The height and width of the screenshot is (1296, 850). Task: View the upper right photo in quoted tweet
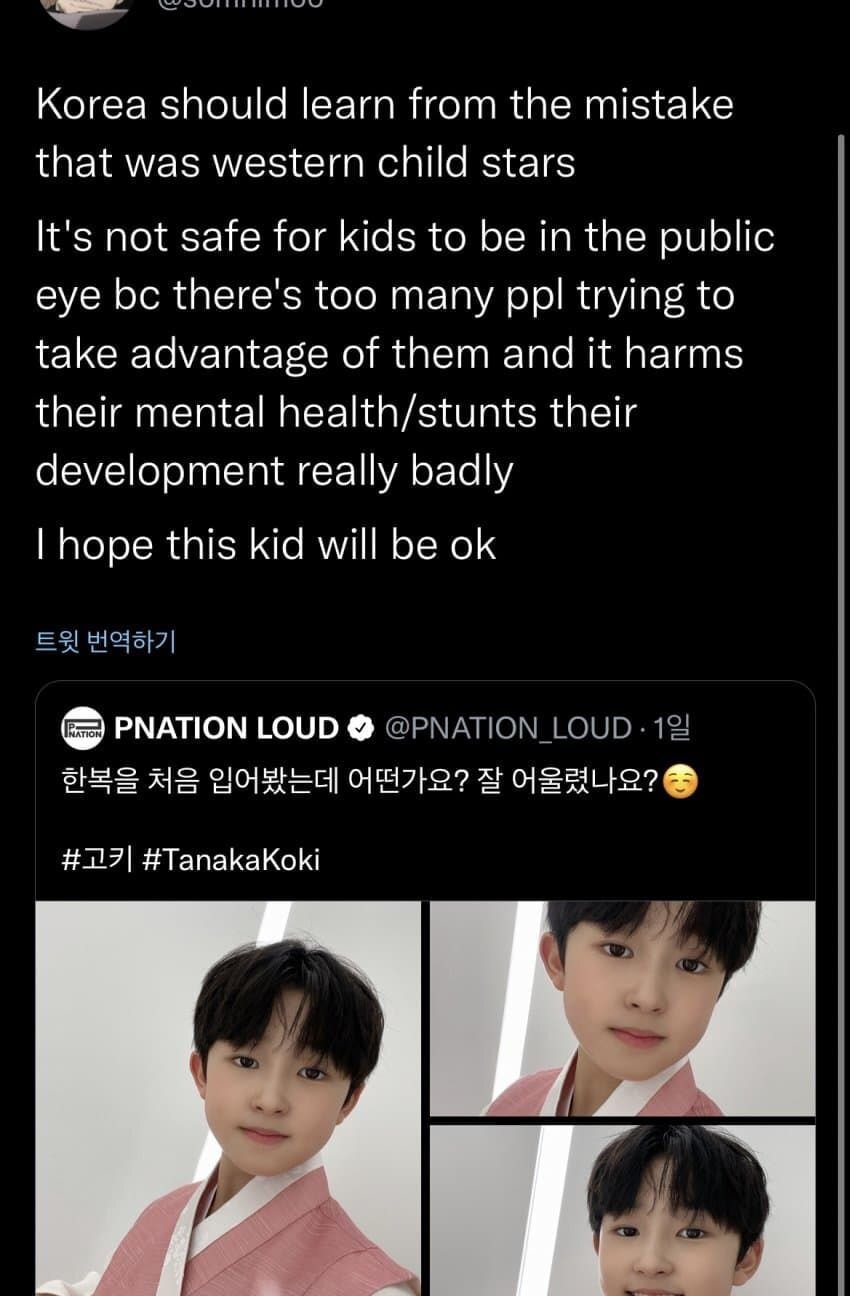pyautogui.click(x=622, y=1008)
